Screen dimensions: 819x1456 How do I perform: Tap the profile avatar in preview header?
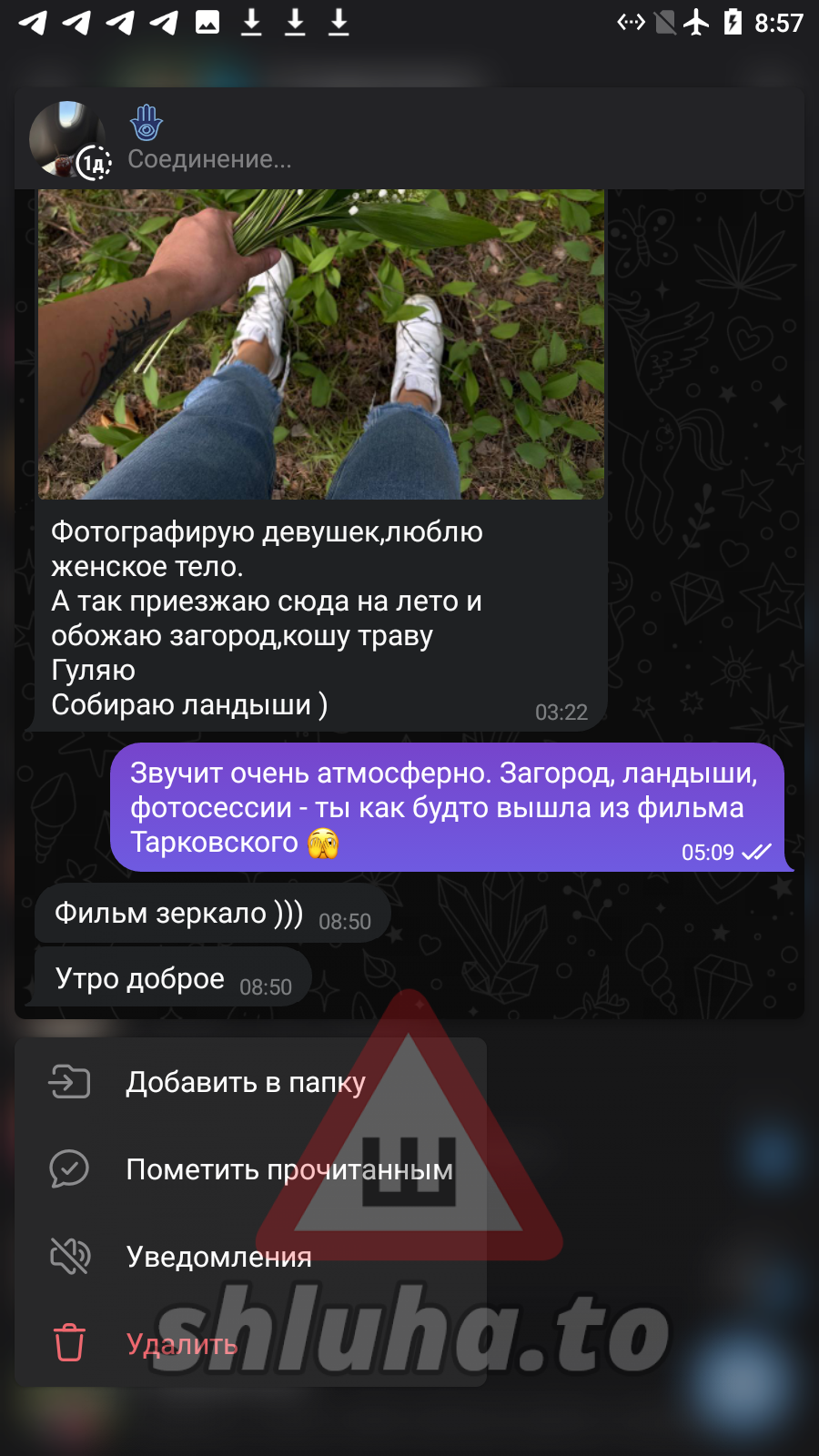[x=67, y=140]
